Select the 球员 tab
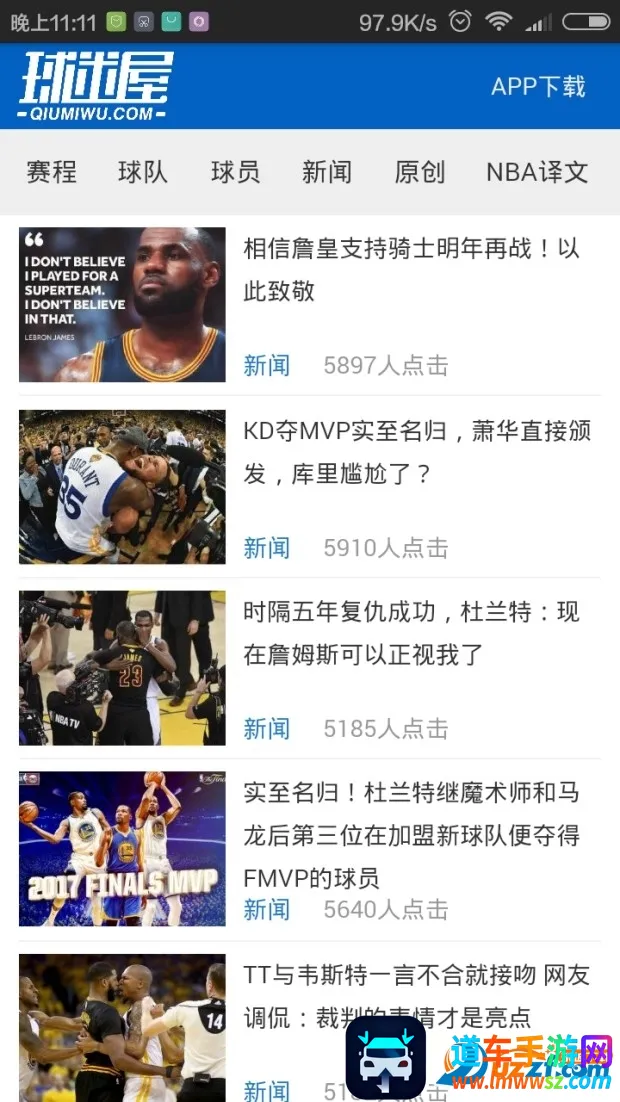 [x=235, y=172]
